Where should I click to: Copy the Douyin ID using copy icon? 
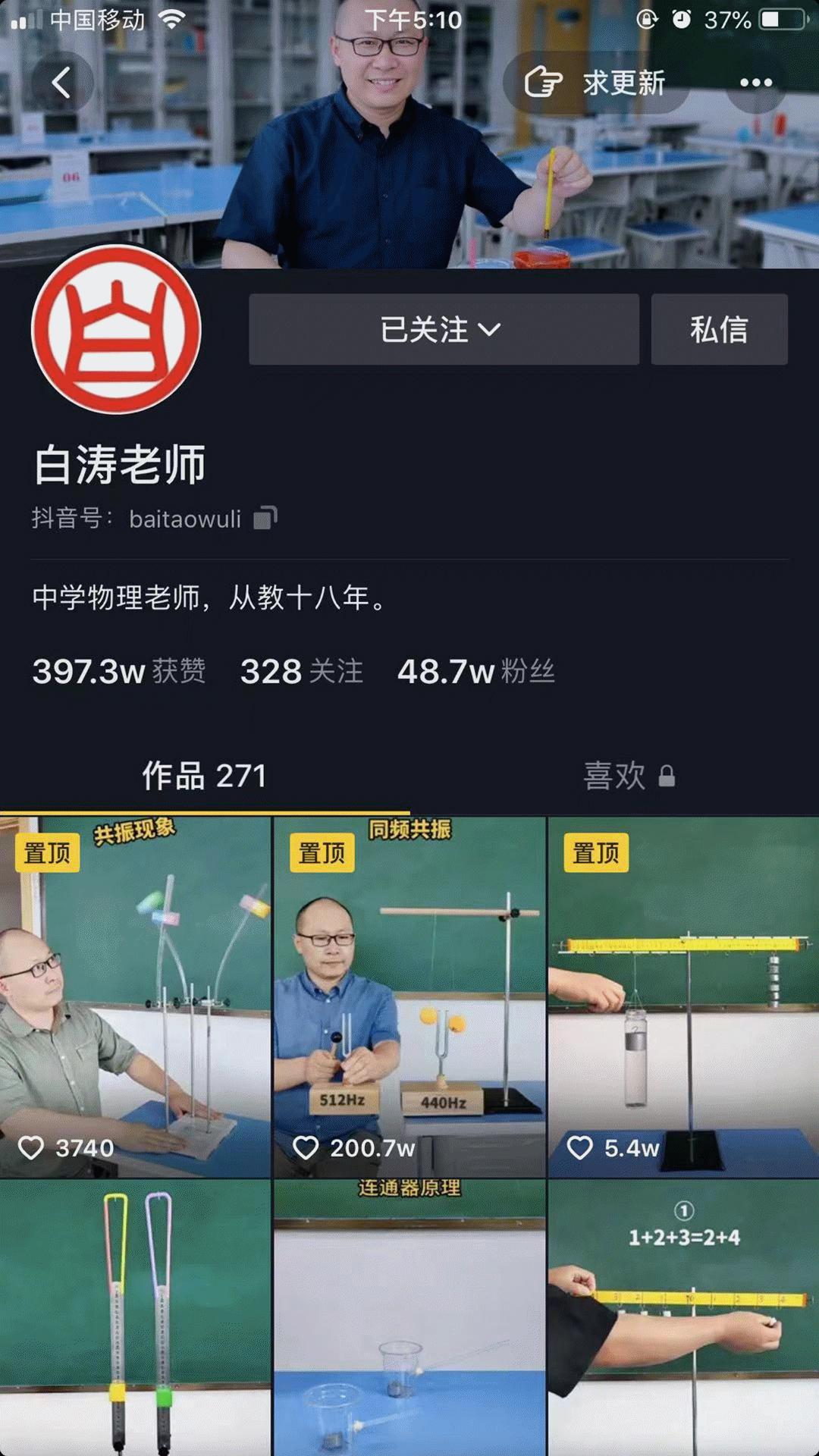pos(264,517)
